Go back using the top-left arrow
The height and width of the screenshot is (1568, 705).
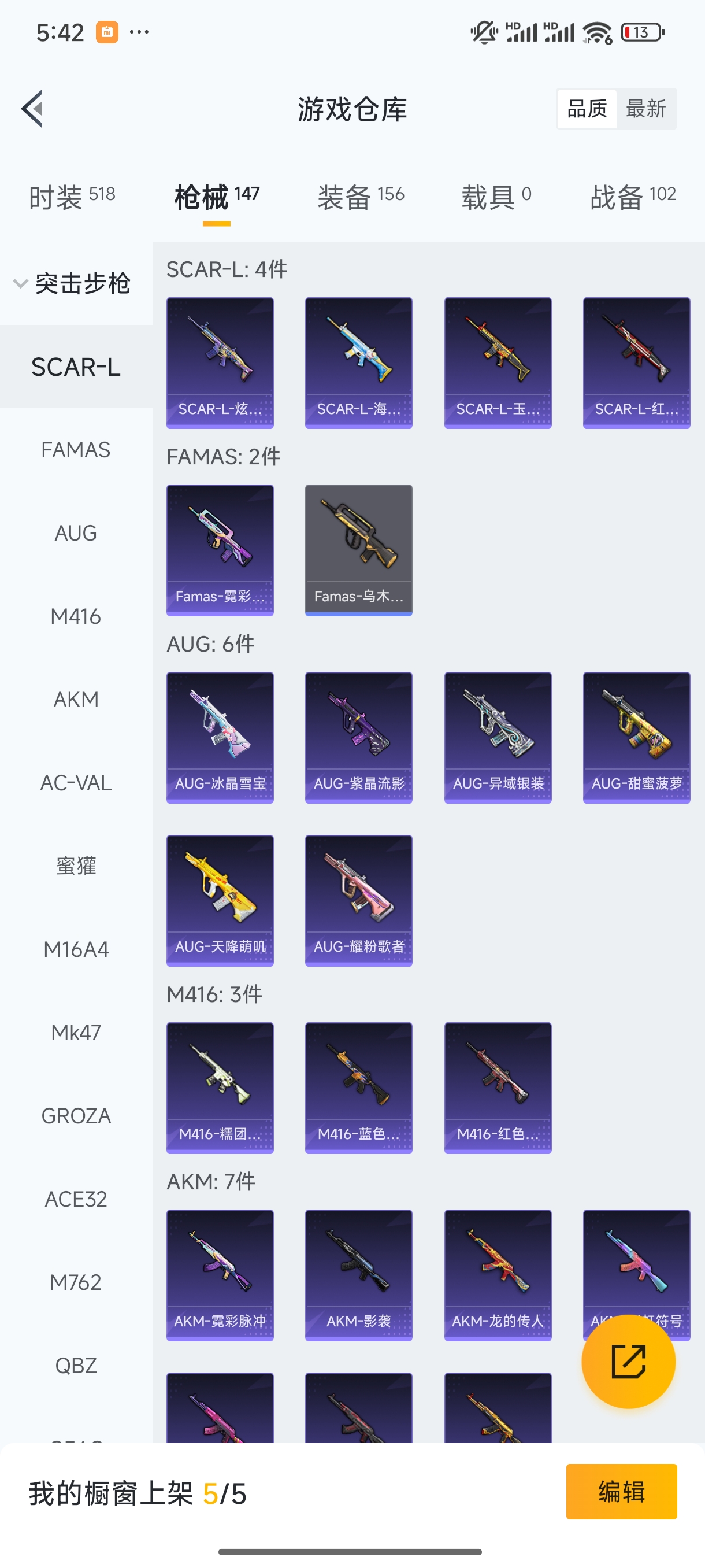(32, 109)
